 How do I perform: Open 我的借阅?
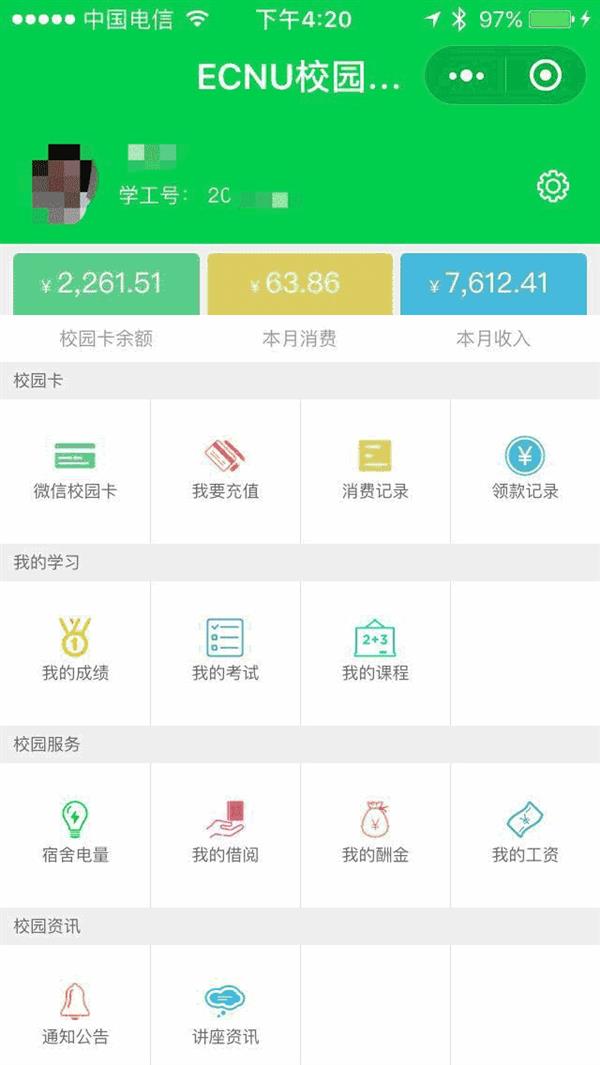pyautogui.click(x=225, y=834)
